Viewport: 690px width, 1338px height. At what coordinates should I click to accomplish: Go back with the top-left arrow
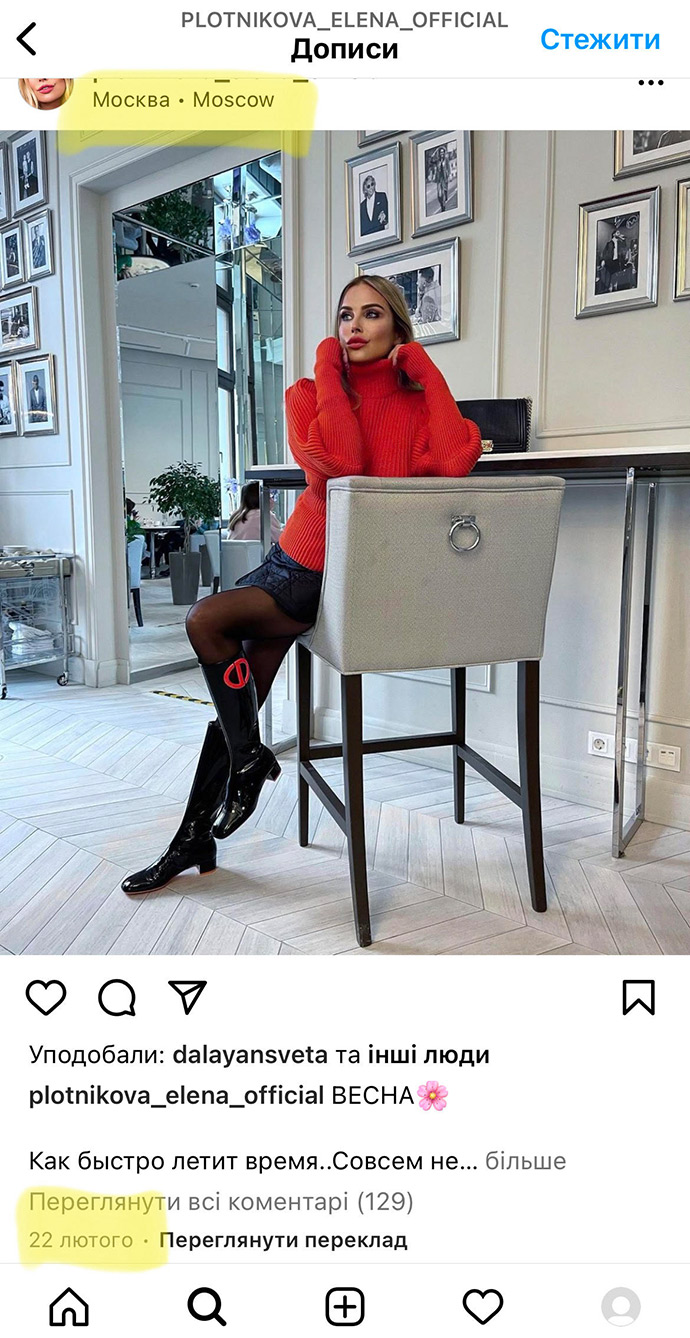(27, 39)
